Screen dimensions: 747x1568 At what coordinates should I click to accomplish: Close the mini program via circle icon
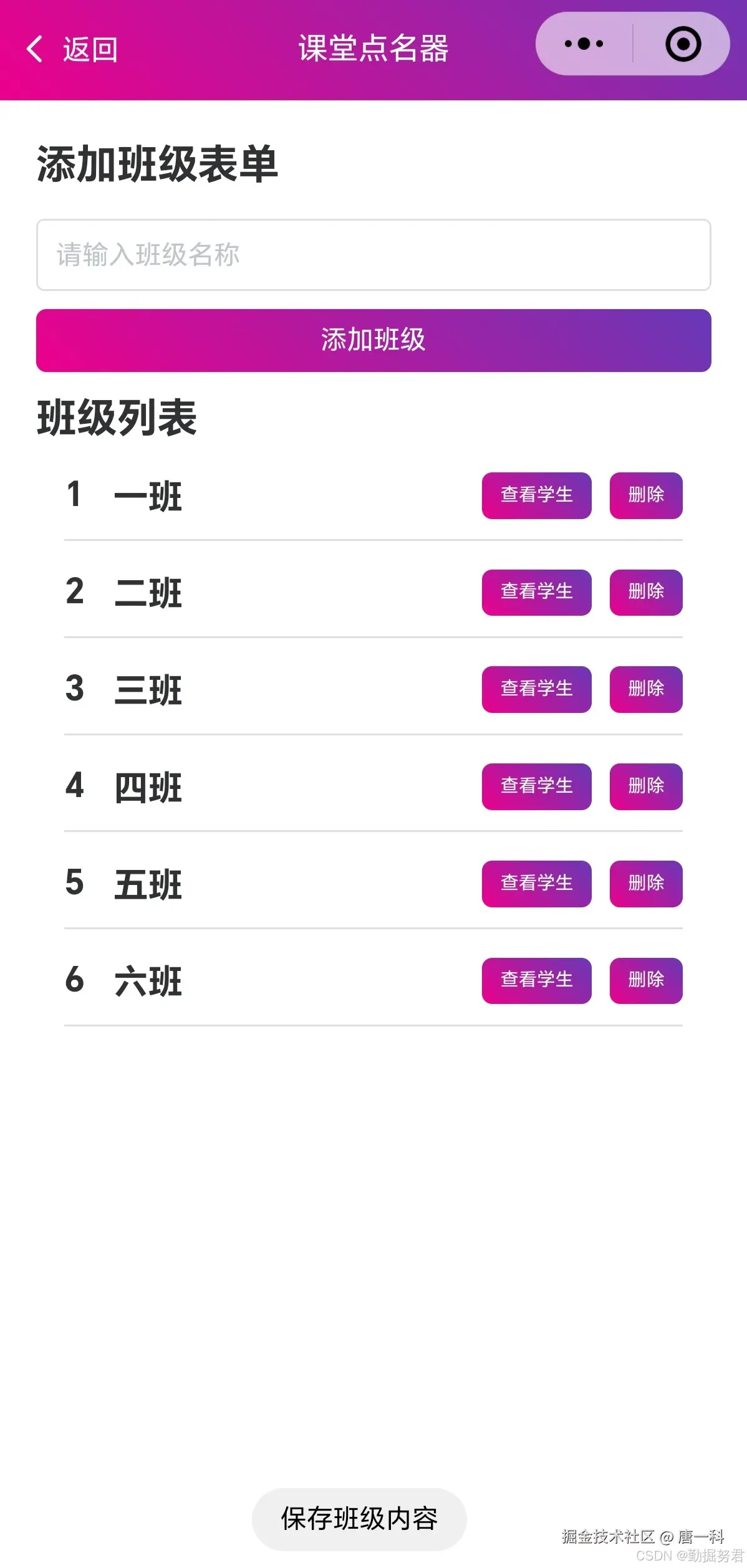(x=683, y=44)
